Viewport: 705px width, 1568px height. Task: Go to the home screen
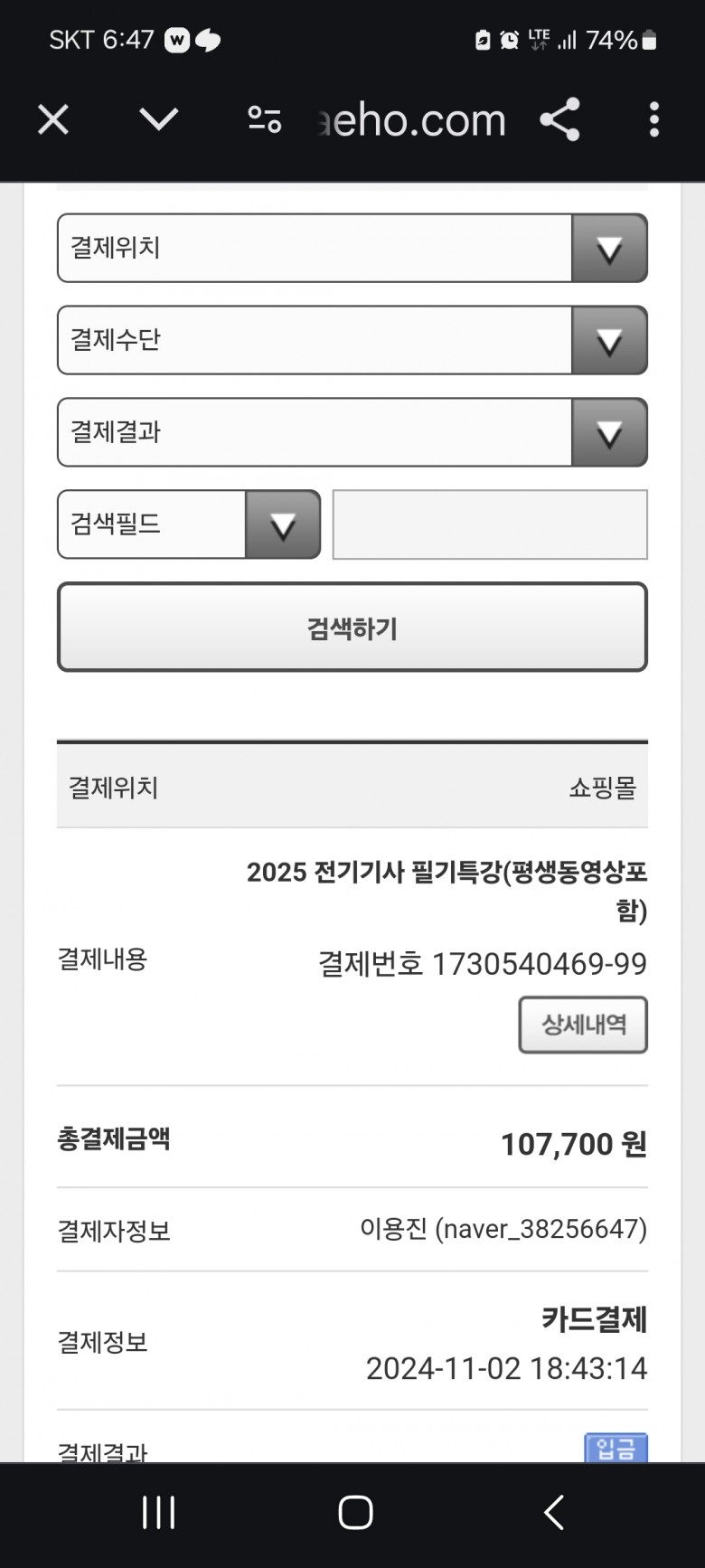coord(355,1512)
